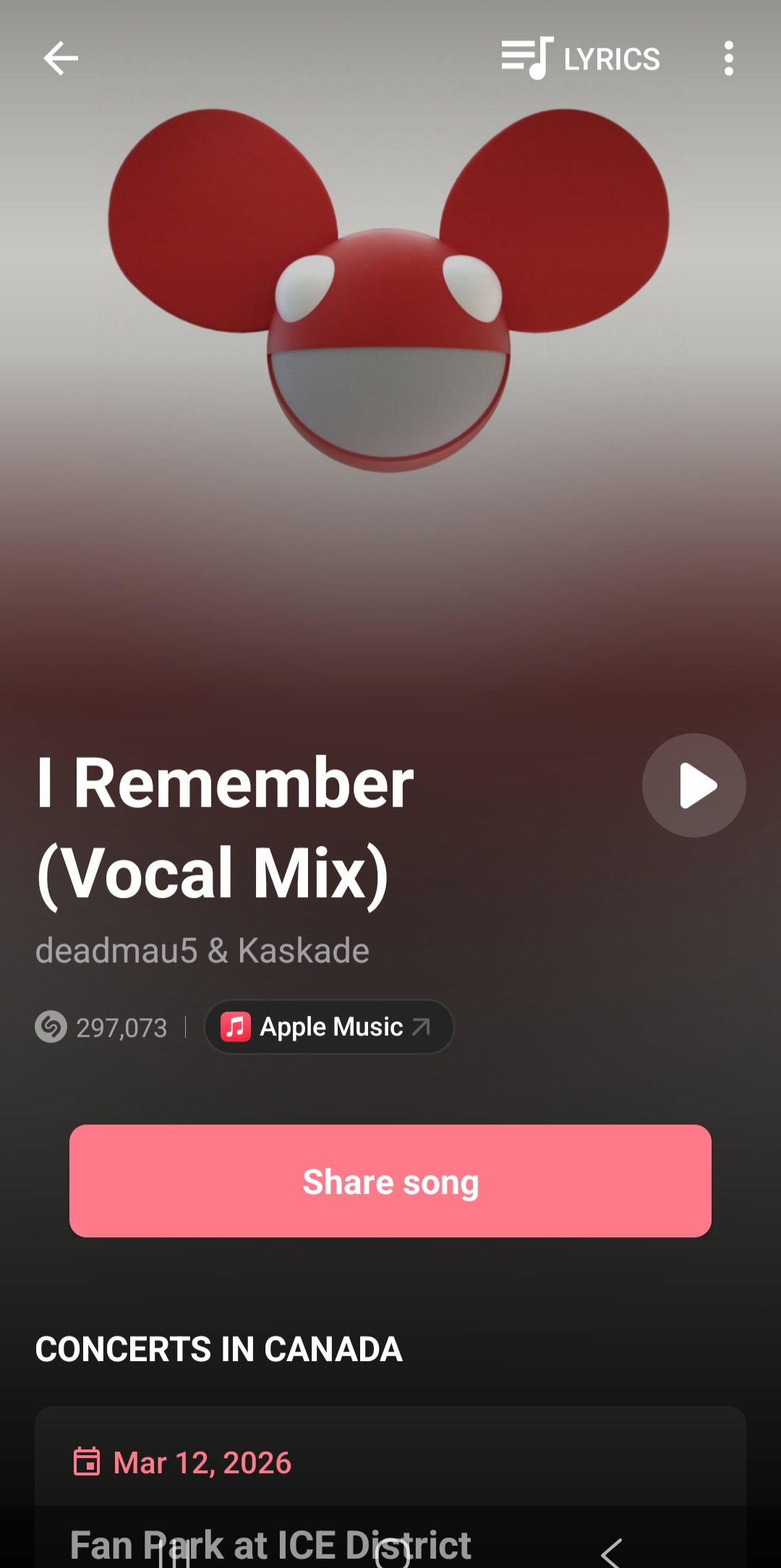Open the song in Apple Music
This screenshot has height=1568, width=781.
click(329, 1027)
